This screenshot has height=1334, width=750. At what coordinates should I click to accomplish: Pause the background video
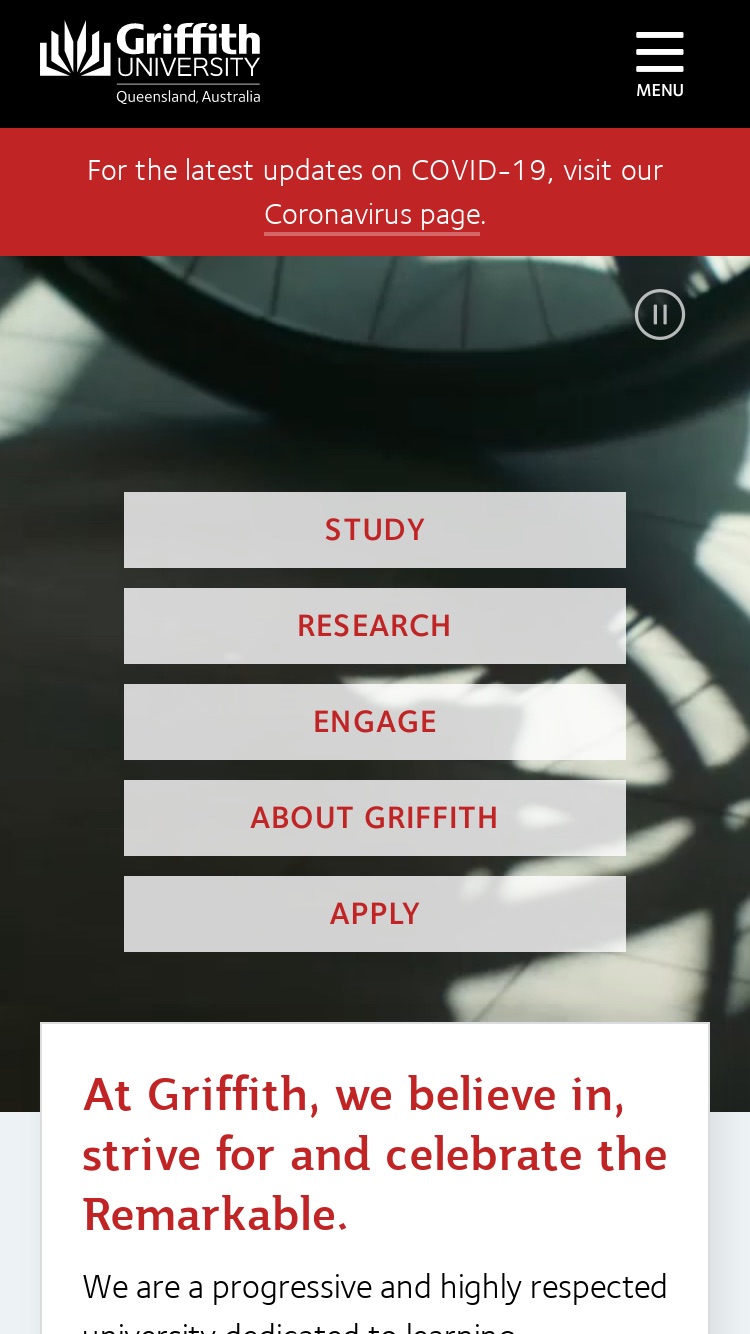(660, 314)
